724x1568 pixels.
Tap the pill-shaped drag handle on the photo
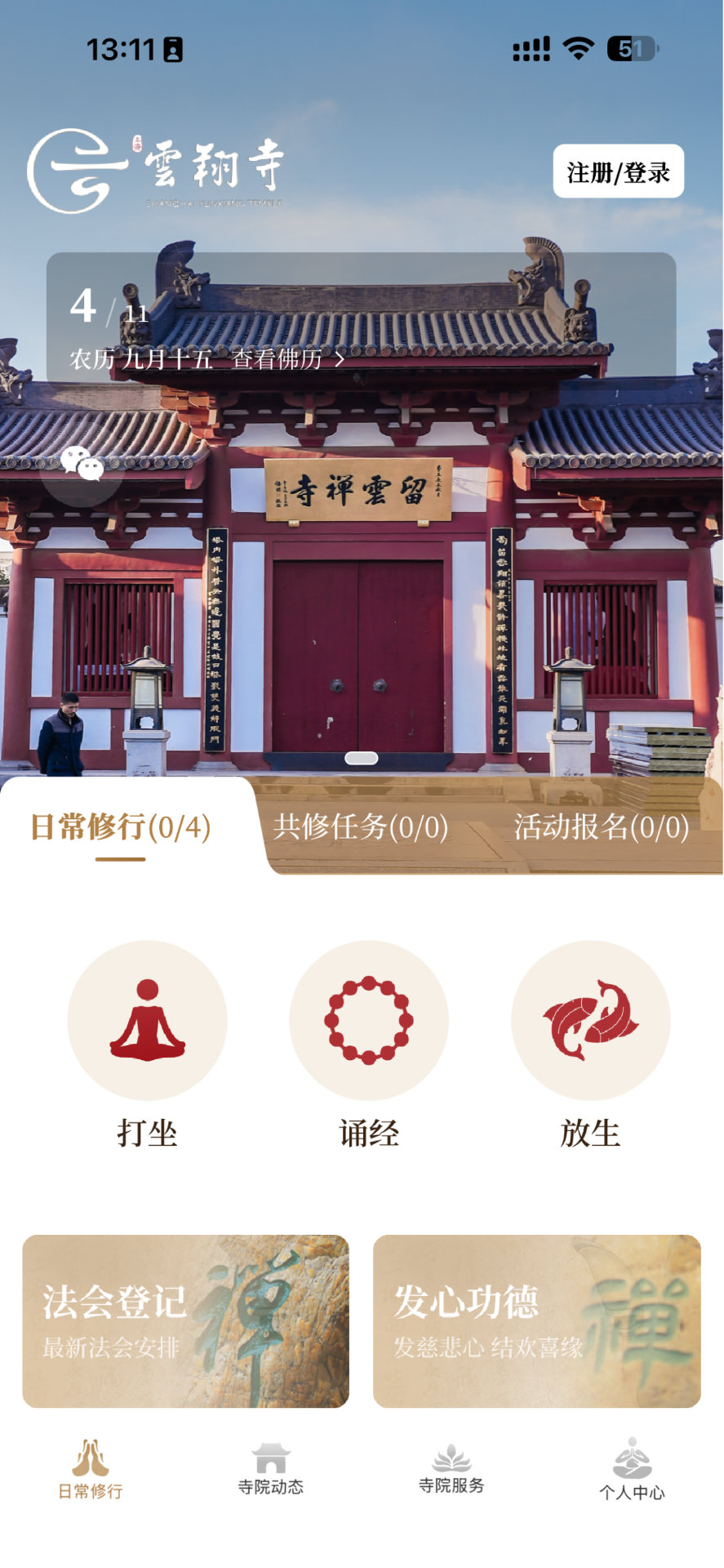coord(362,758)
